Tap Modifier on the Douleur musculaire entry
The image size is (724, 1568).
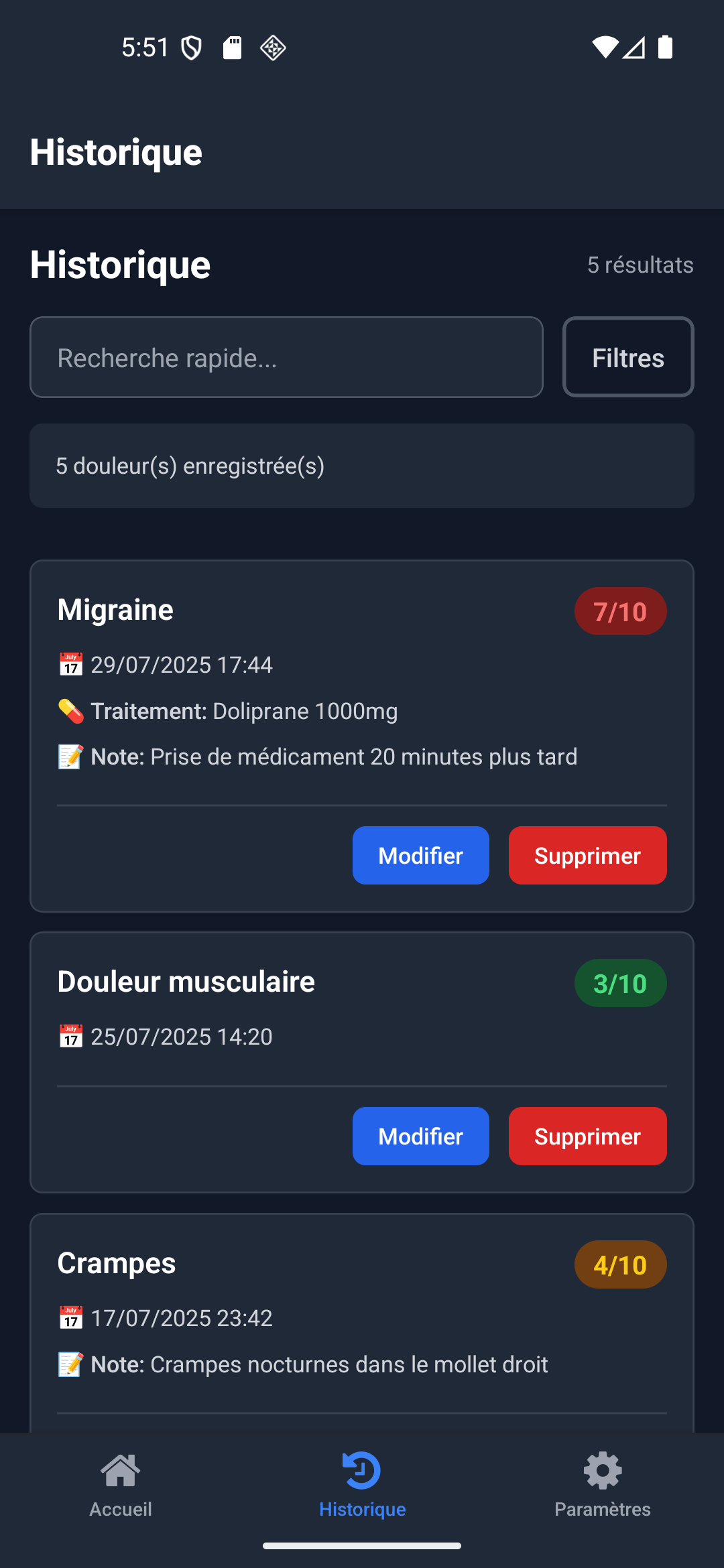(420, 1136)
